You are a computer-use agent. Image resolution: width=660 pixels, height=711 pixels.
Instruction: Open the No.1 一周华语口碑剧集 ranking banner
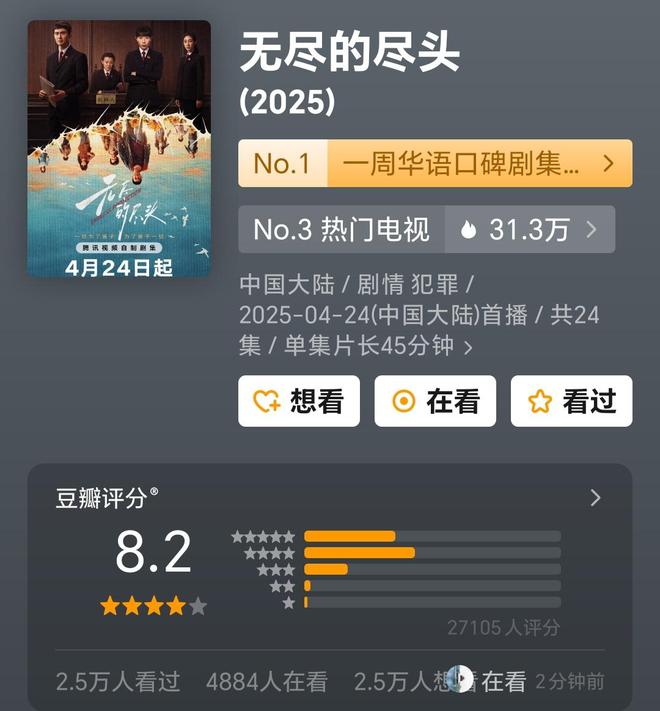coord(435,163)
